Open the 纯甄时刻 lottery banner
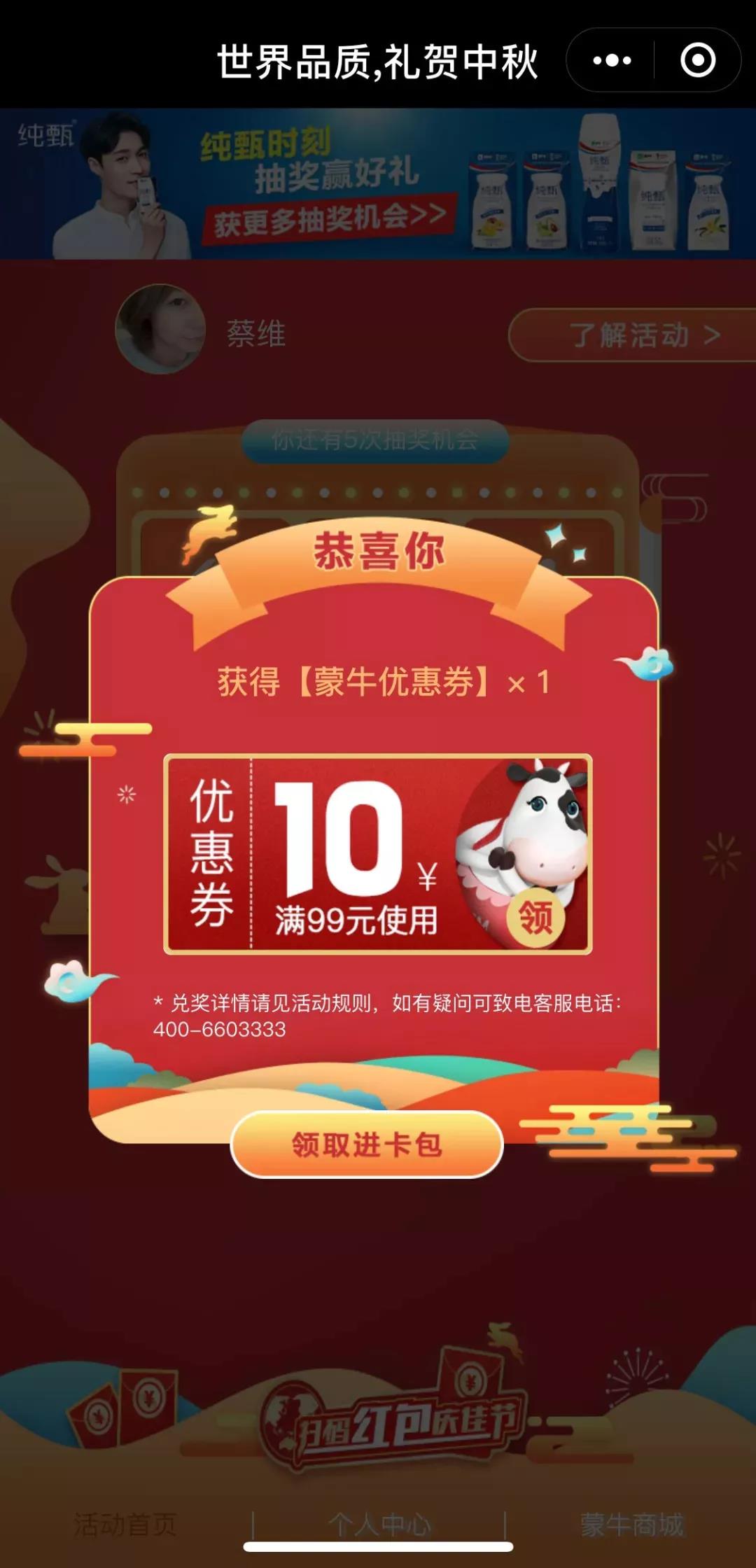Viewport: 756px width, 1568px height. (x=378, y=185)
